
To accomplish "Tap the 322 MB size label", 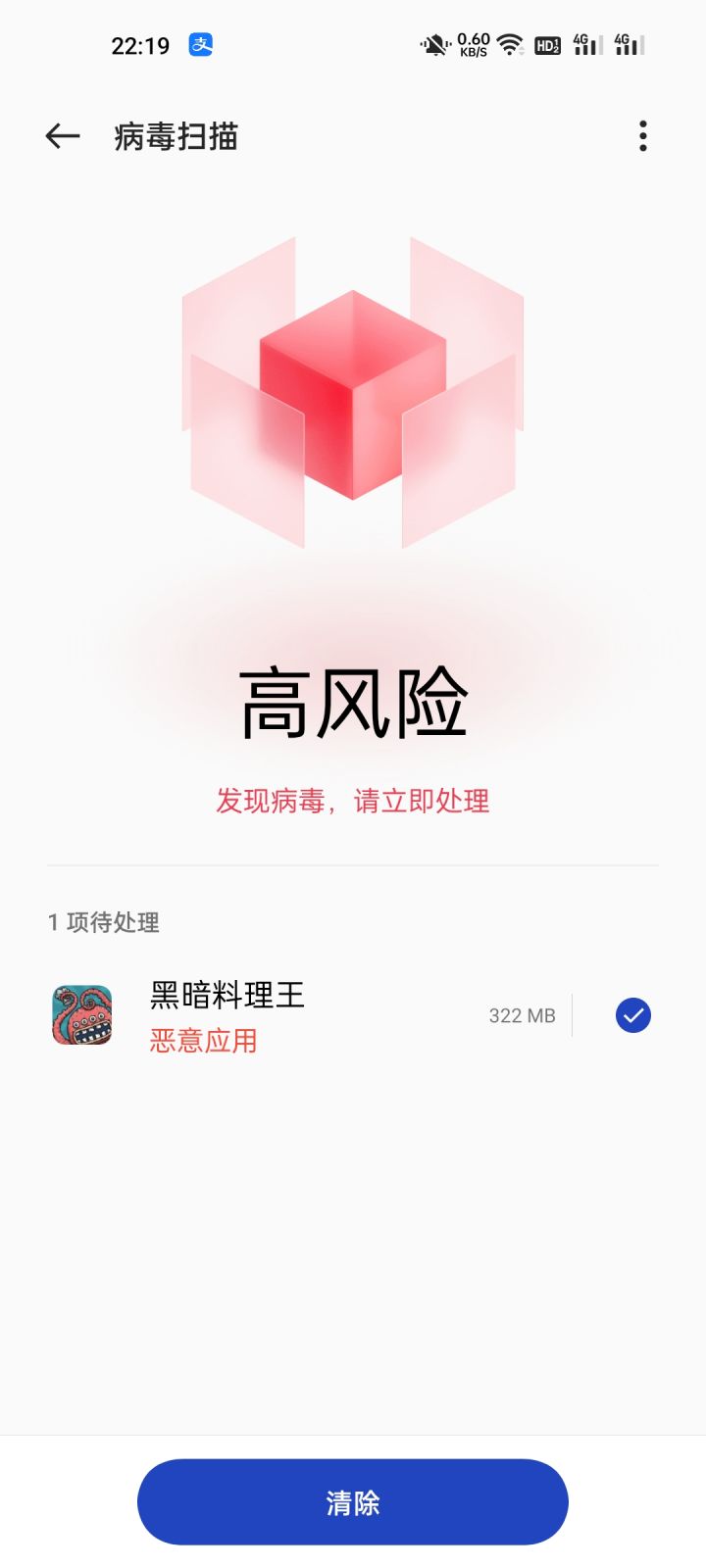I will point(522,1015).
